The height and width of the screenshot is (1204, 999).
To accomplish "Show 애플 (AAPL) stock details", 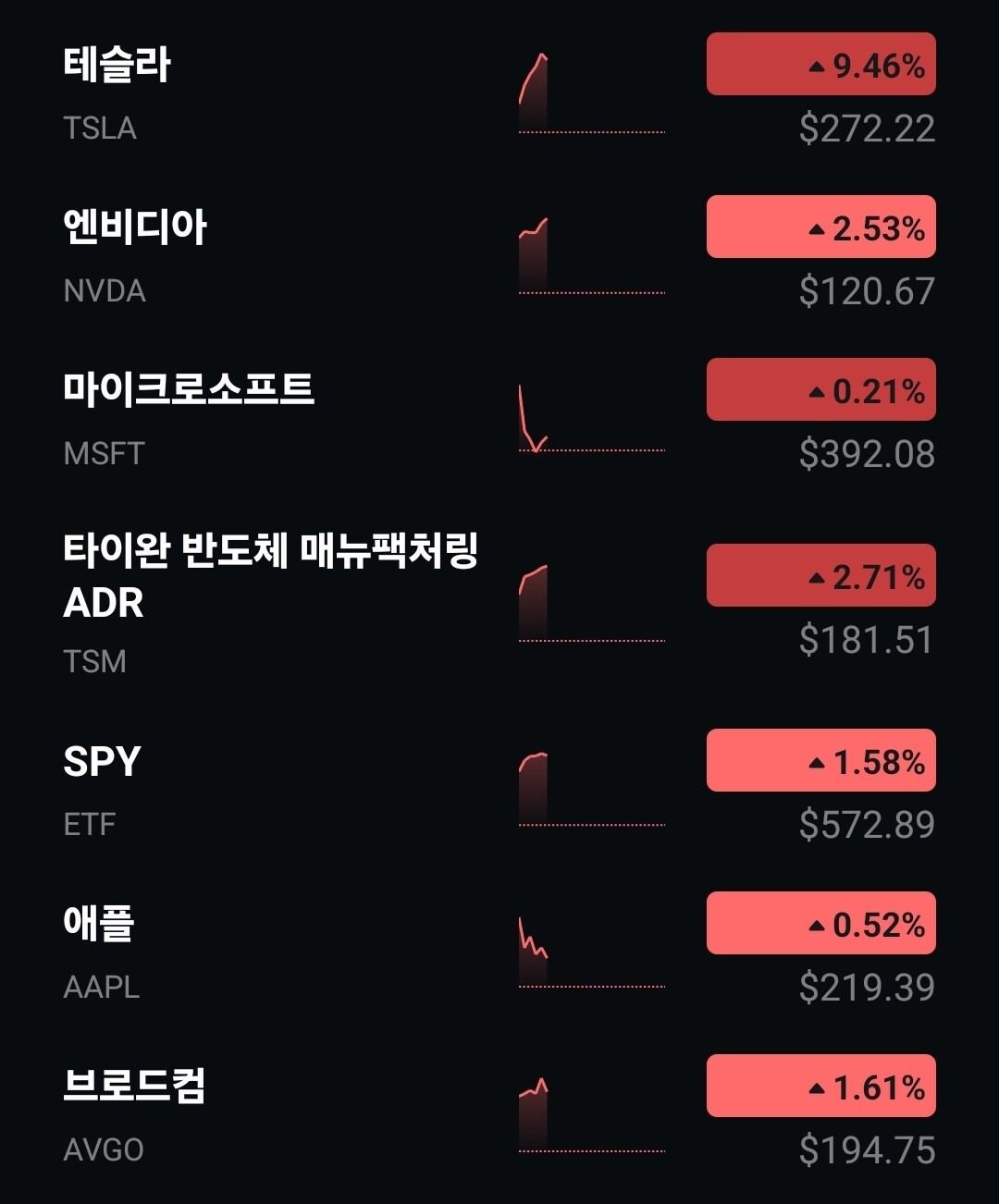I will (x=99, y=924).
